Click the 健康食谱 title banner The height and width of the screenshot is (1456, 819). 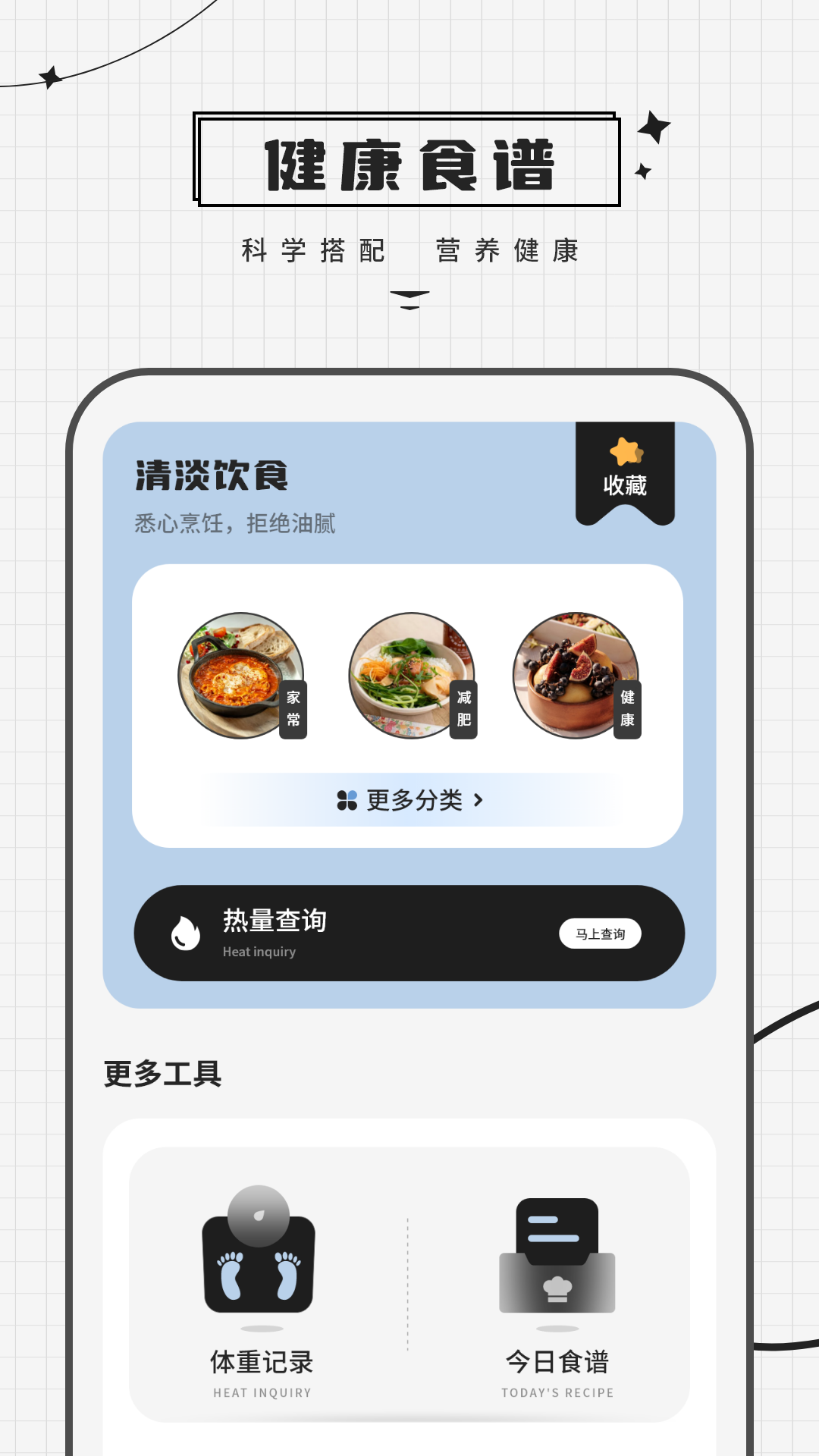pyautogui.click(x=409, y=161)
